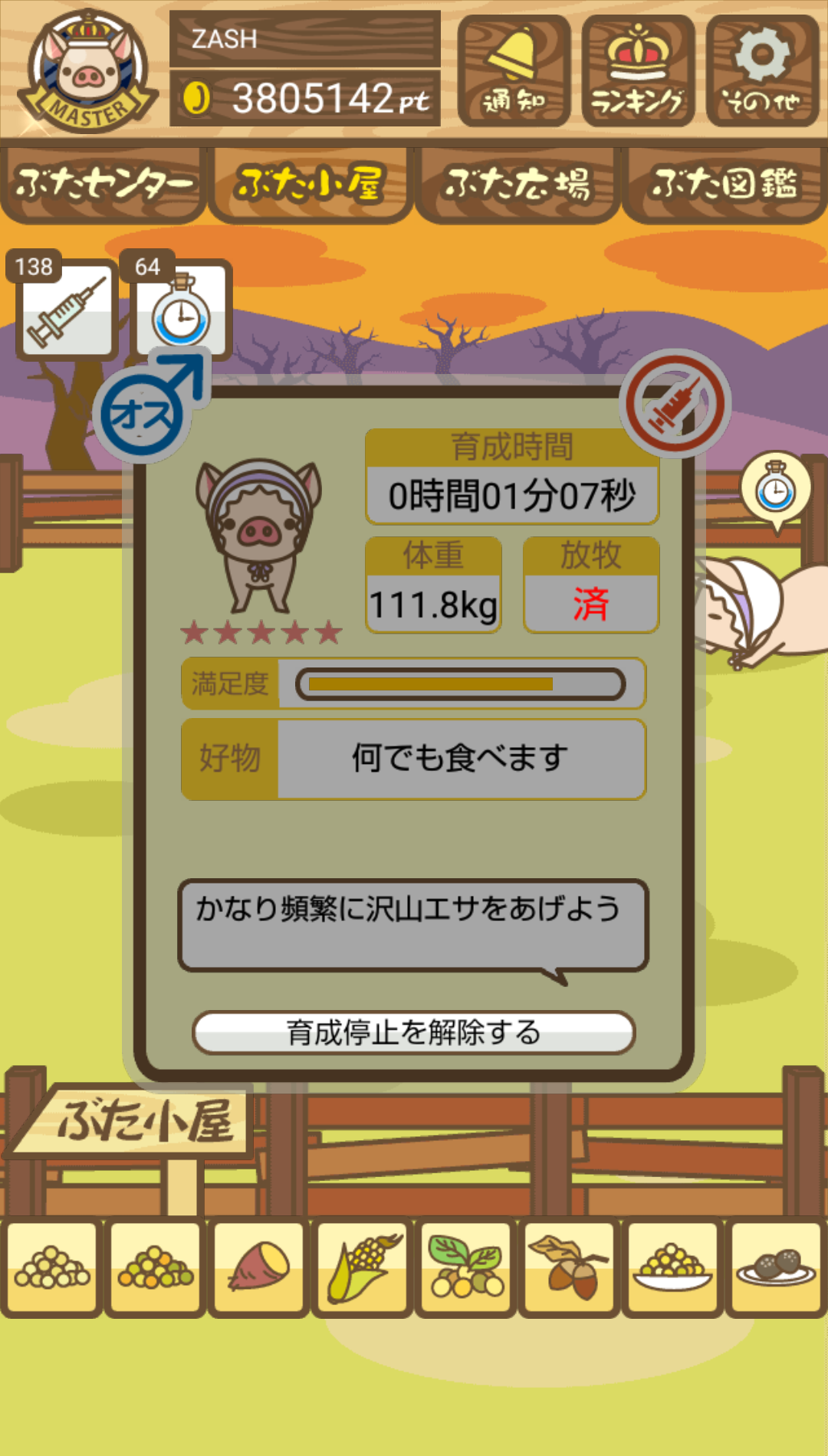Use the clock potion item with 64 count

tap(181, 308)
